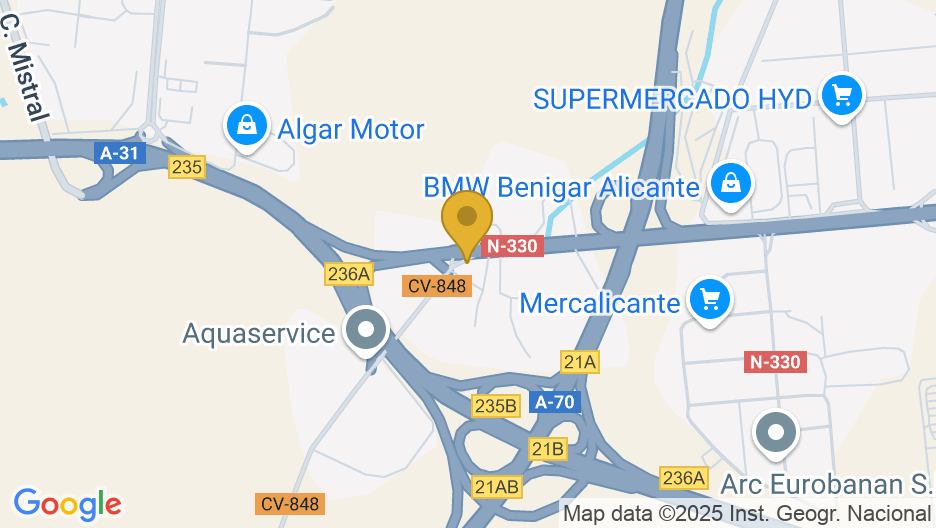Tap the BMW Benigar Alicante marker
Image resolution: width=936 pixels, height=528 pixels.
pyautogui.click(x=731, y=183)
